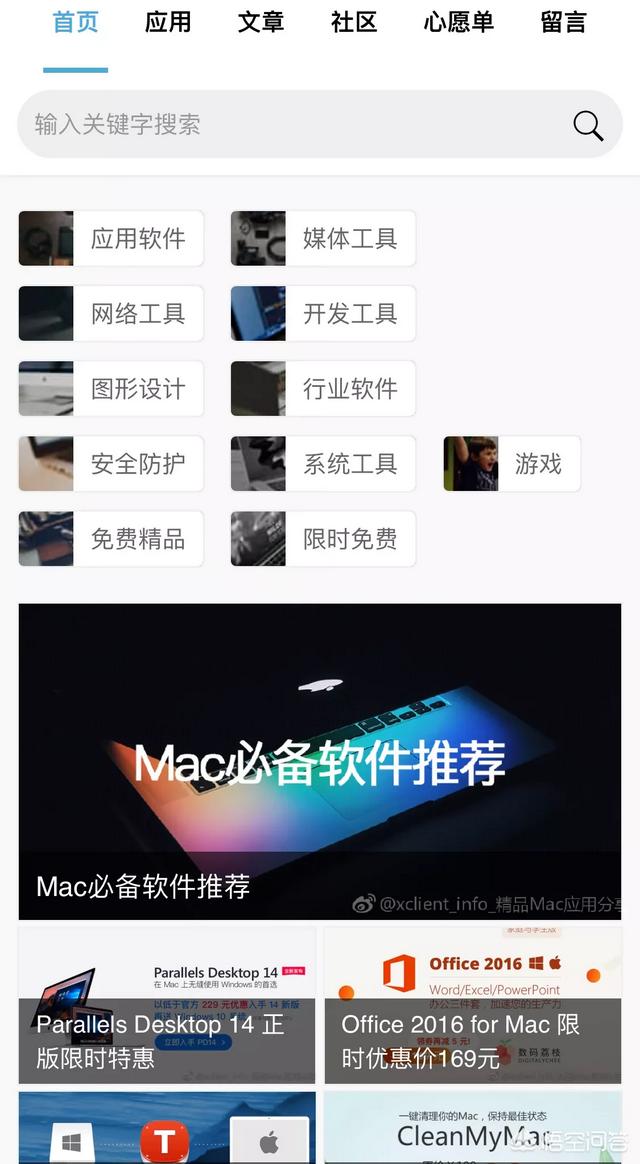Open the Office 2016 for Mac offer
The width and height of the screenshot is (640, 1164).
coord(473,1005)
